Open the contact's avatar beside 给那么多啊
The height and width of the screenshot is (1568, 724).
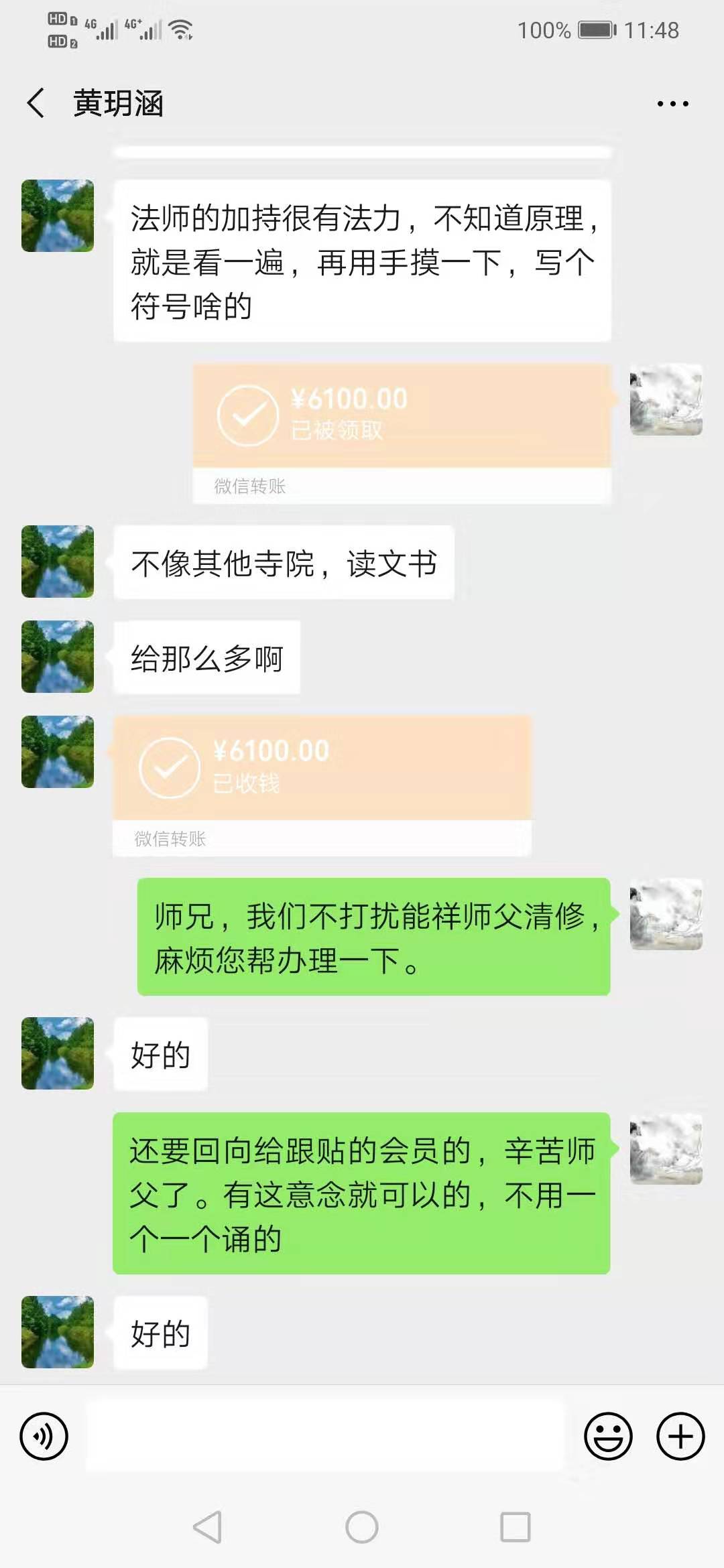click(58, 657)
